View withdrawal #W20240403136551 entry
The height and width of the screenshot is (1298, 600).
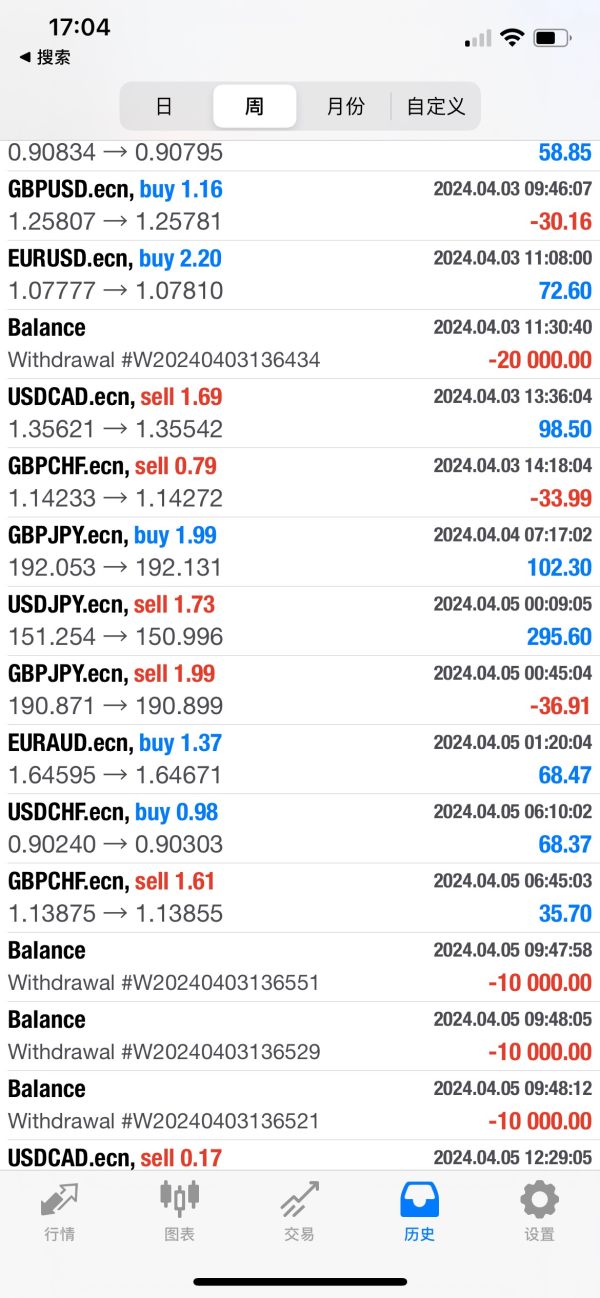[300, 966]
